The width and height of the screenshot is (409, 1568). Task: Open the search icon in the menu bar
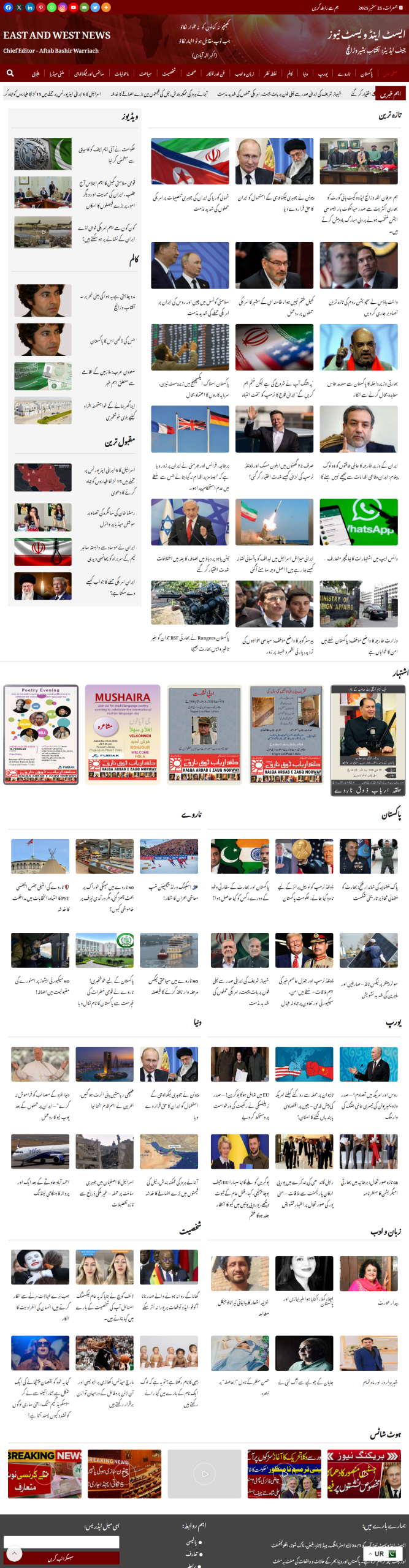[10, 73]
